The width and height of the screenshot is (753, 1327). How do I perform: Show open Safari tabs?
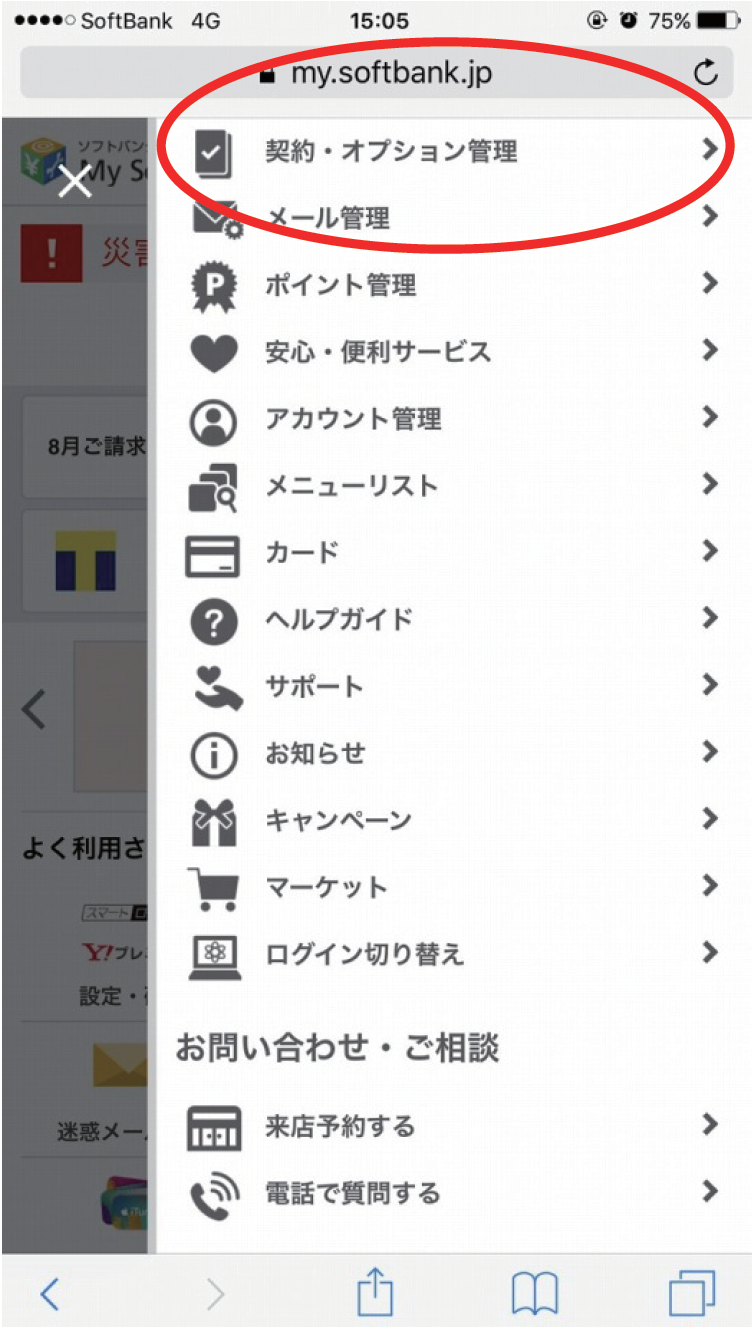pyautogui.click(x=692, y=1294)
